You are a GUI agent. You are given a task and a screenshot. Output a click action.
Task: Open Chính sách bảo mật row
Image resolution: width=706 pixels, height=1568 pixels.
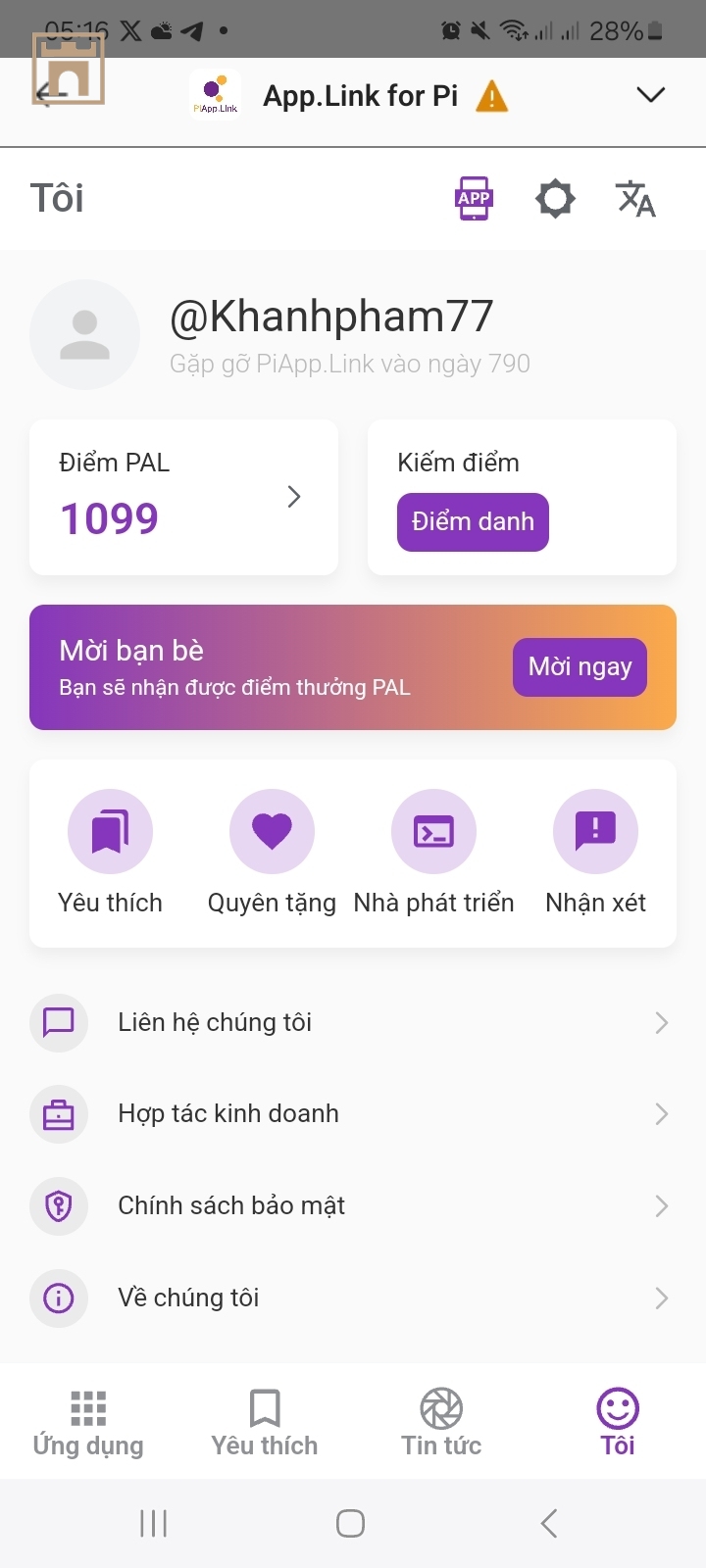pyautogui.click(x=353, y=1205)
